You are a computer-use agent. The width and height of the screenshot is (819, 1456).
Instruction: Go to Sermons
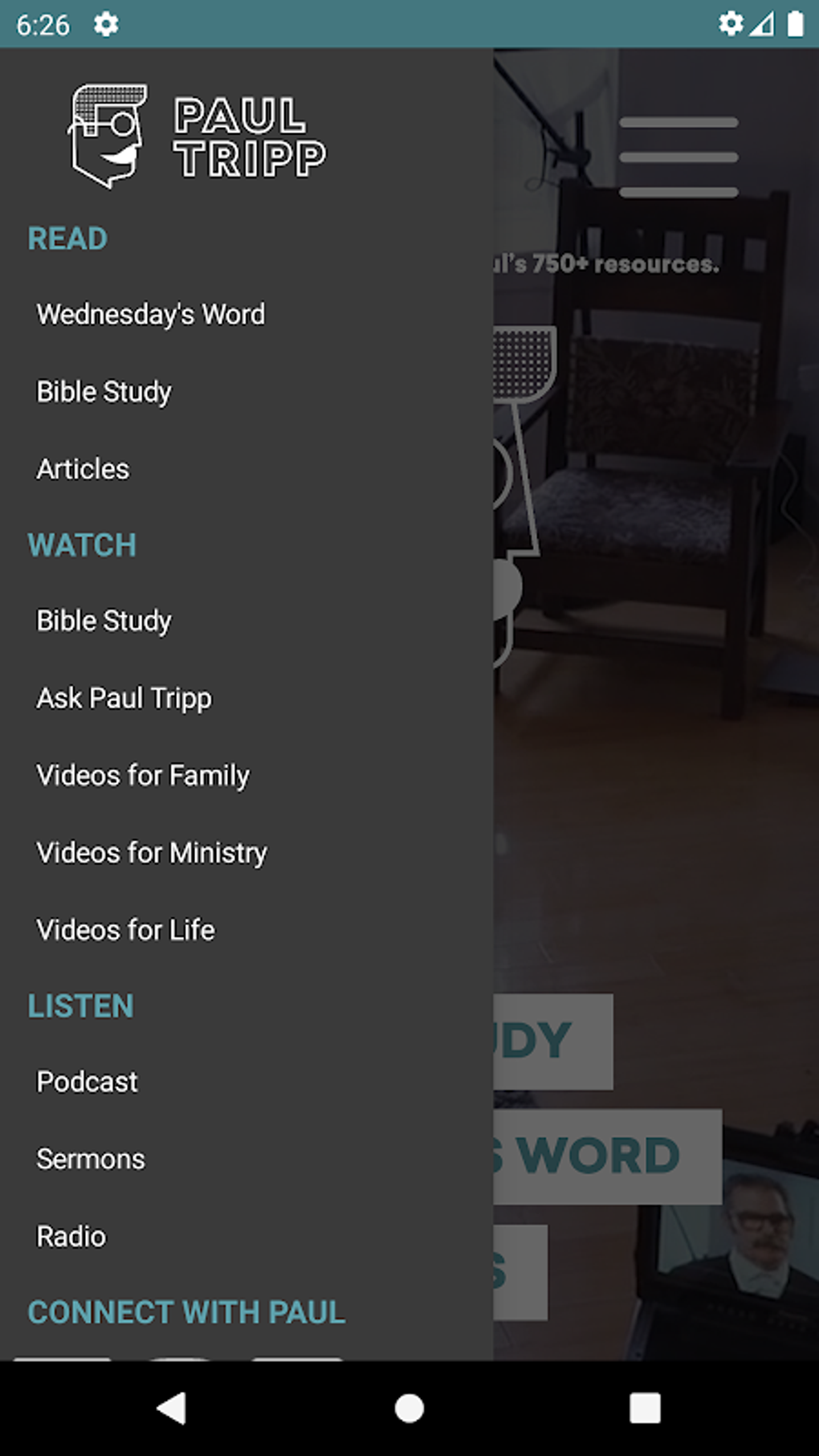[x=91, y=1159]
